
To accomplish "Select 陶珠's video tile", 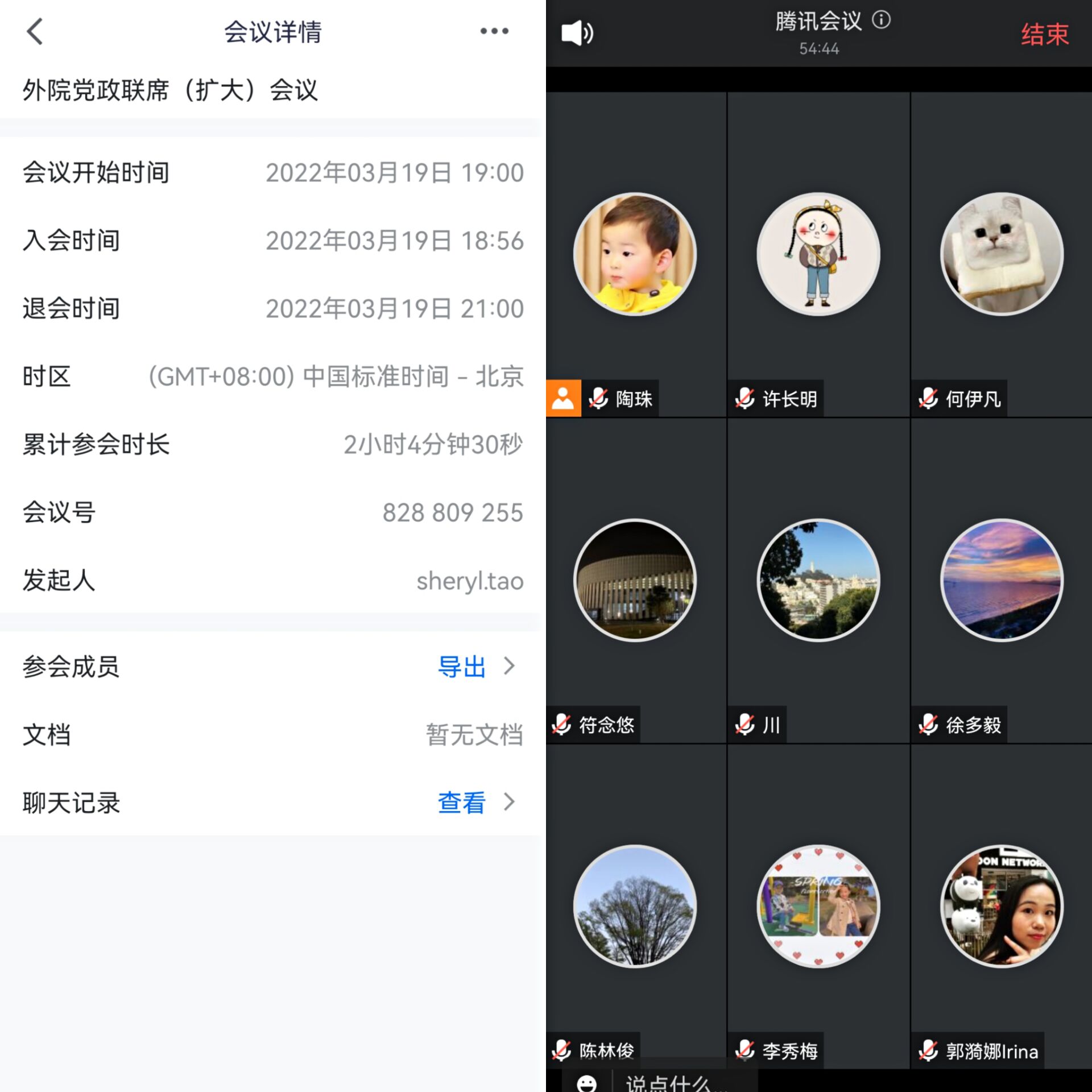I will click(635, 254).
